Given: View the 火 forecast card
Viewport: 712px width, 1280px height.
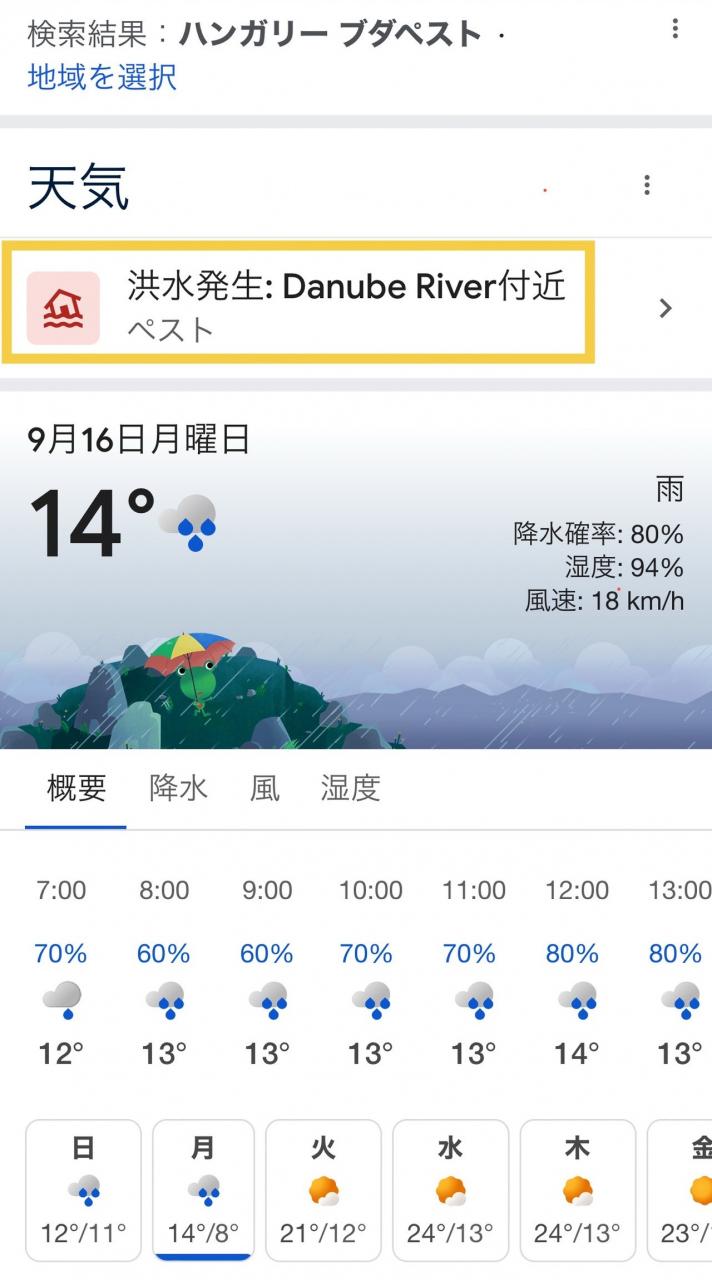Looking at the screenshot, I should click(x=323, y=1190).
